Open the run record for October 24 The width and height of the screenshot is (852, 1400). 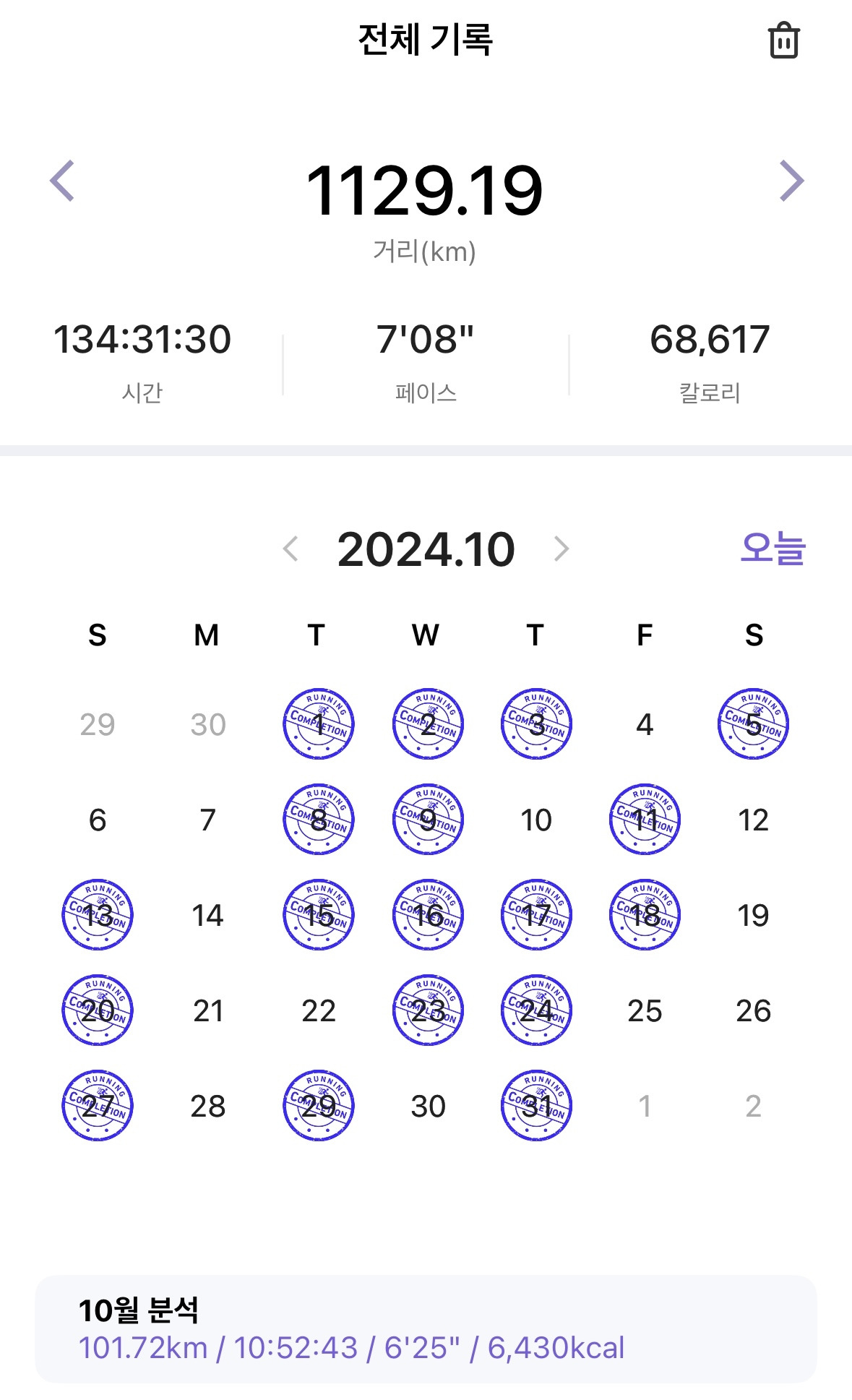(536, 1010)
